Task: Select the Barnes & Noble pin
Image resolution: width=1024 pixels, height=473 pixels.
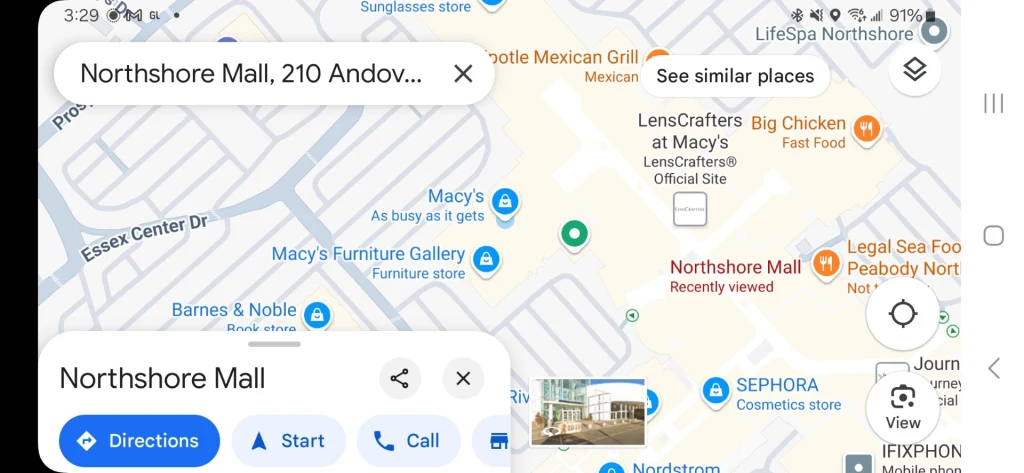Action: (x=317, y=315)
